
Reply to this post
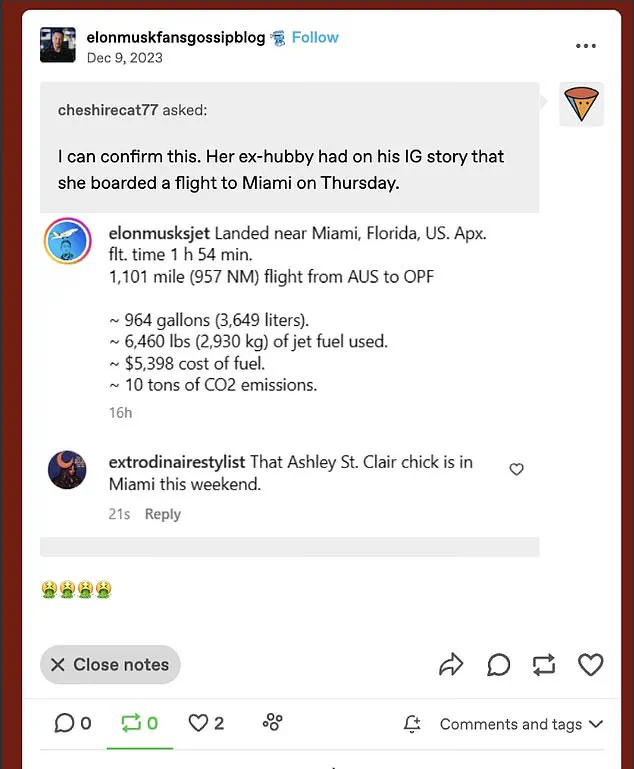pyautogui.click(x=498, y=665)
